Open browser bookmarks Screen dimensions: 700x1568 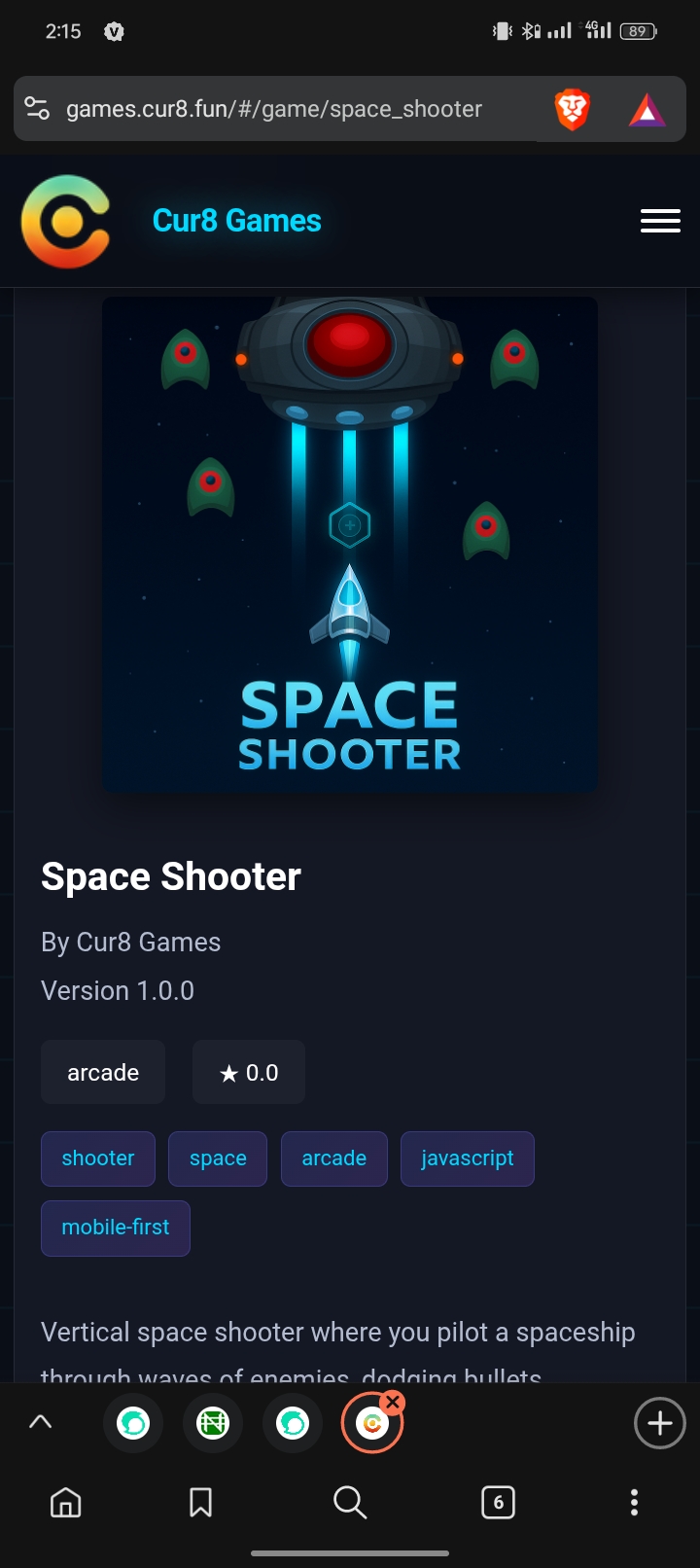tap(201, 1503)
